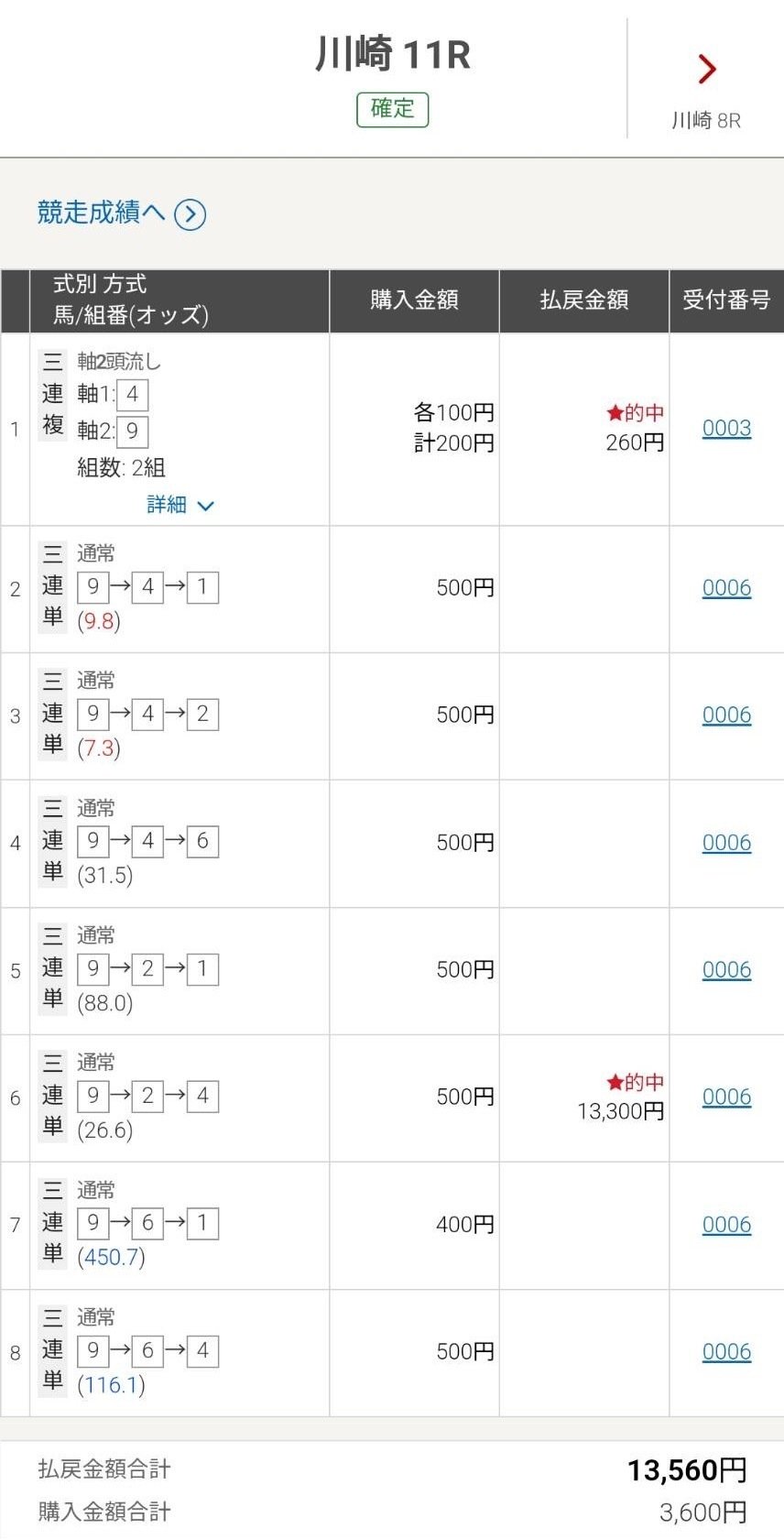Open receipt 0006 for bet 9→6→4
This screenshot has width=784, height=1539.
(x=726, y=1351)
